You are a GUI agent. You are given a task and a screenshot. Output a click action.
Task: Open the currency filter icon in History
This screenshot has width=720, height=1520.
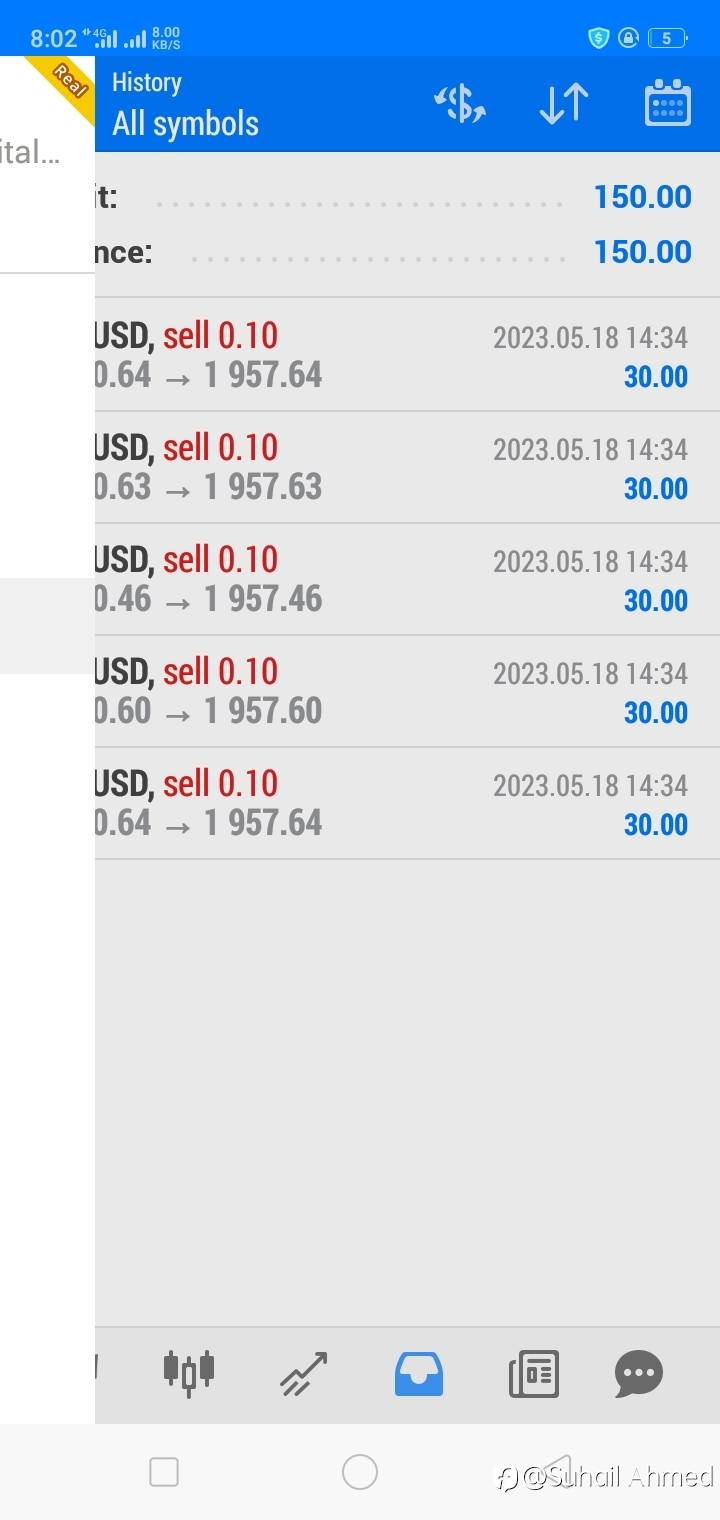(460, 104)
